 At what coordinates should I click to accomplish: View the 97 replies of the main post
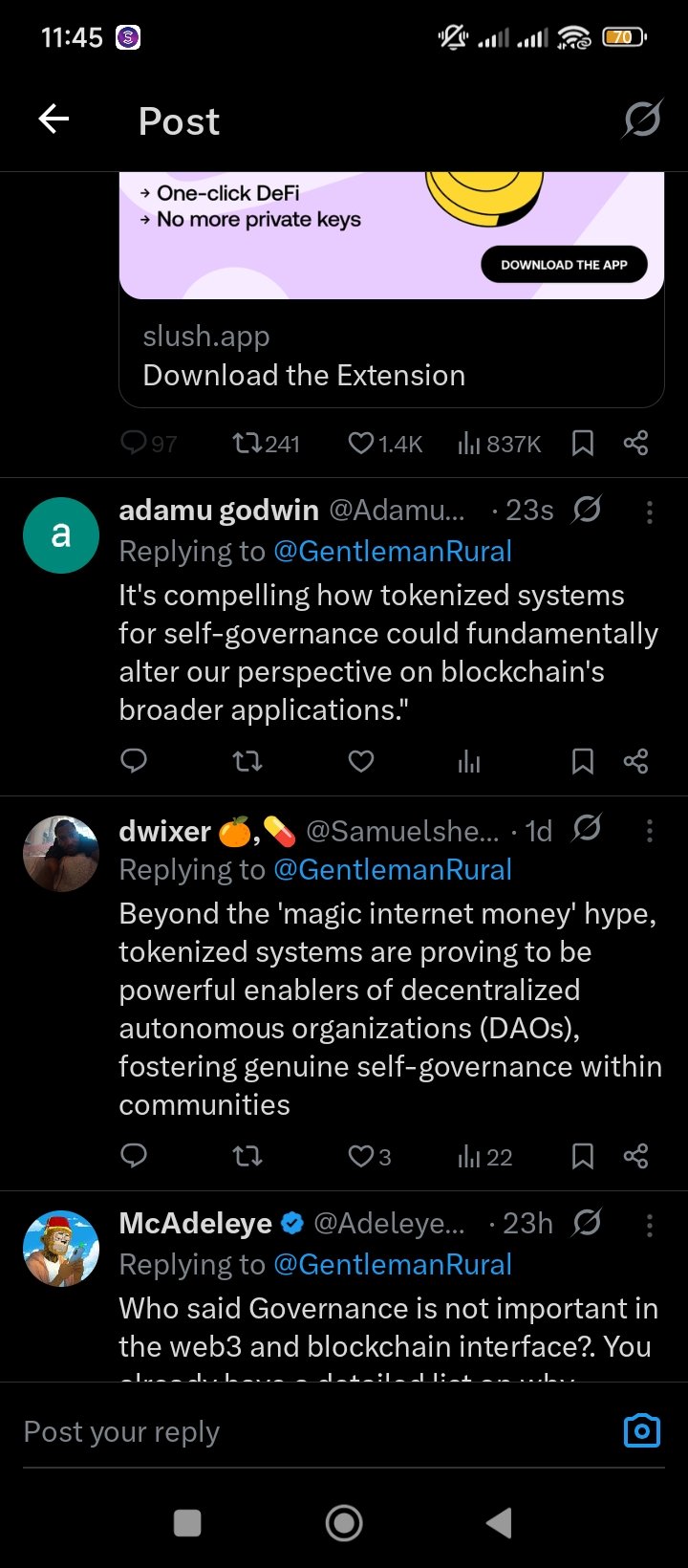(149, 444)
